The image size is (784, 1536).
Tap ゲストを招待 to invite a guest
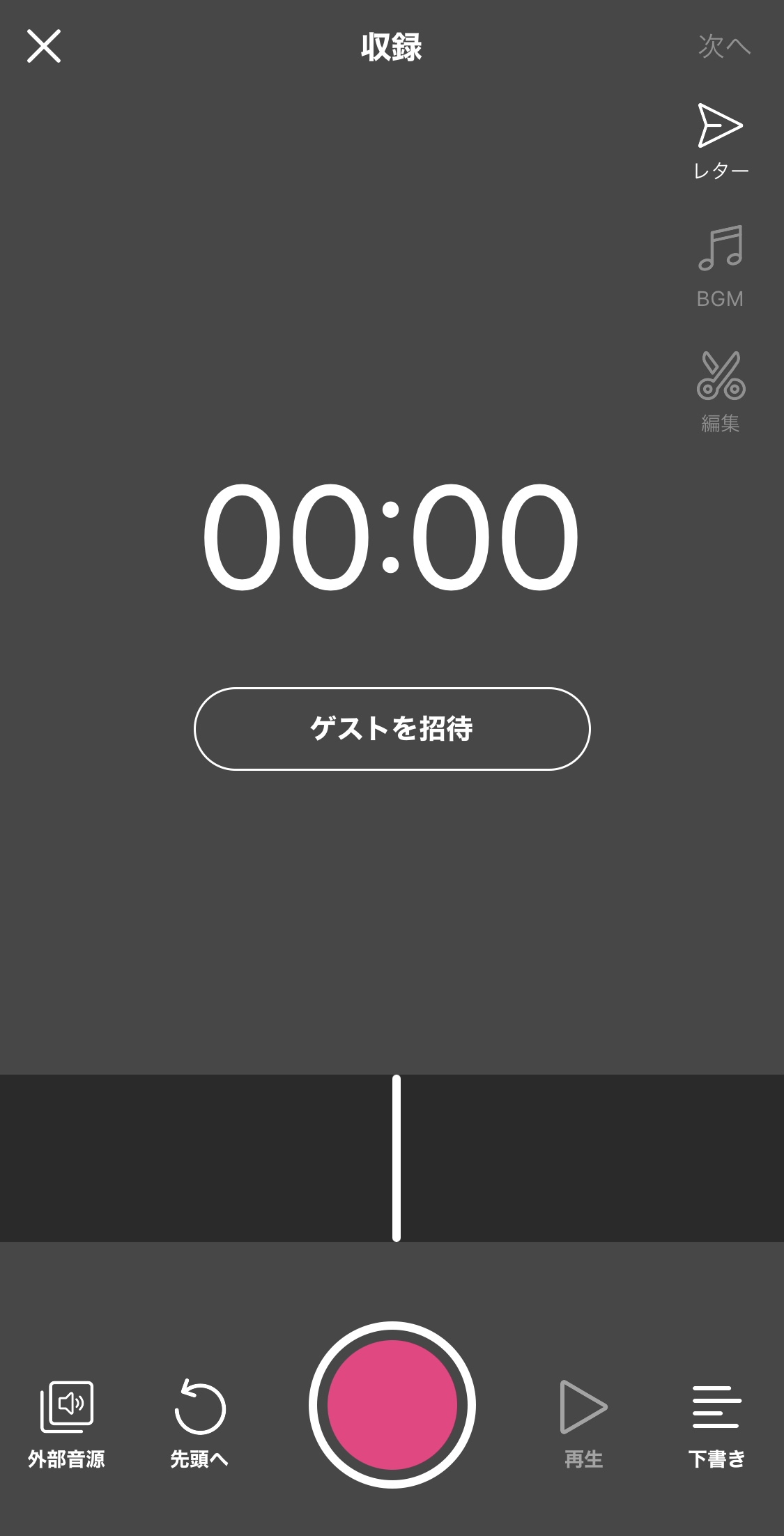click(392, 729)
